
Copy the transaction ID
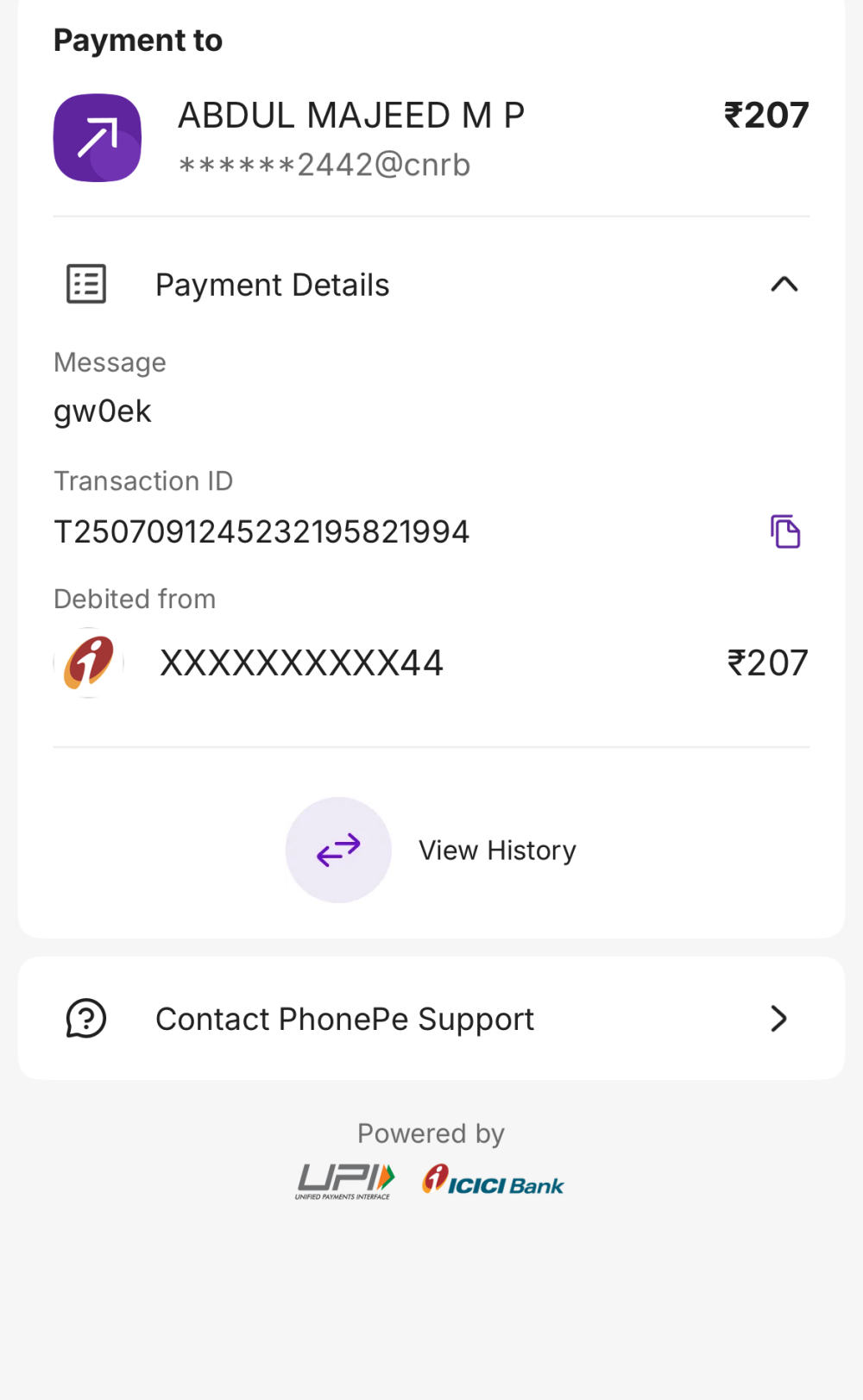coord(785,531)
